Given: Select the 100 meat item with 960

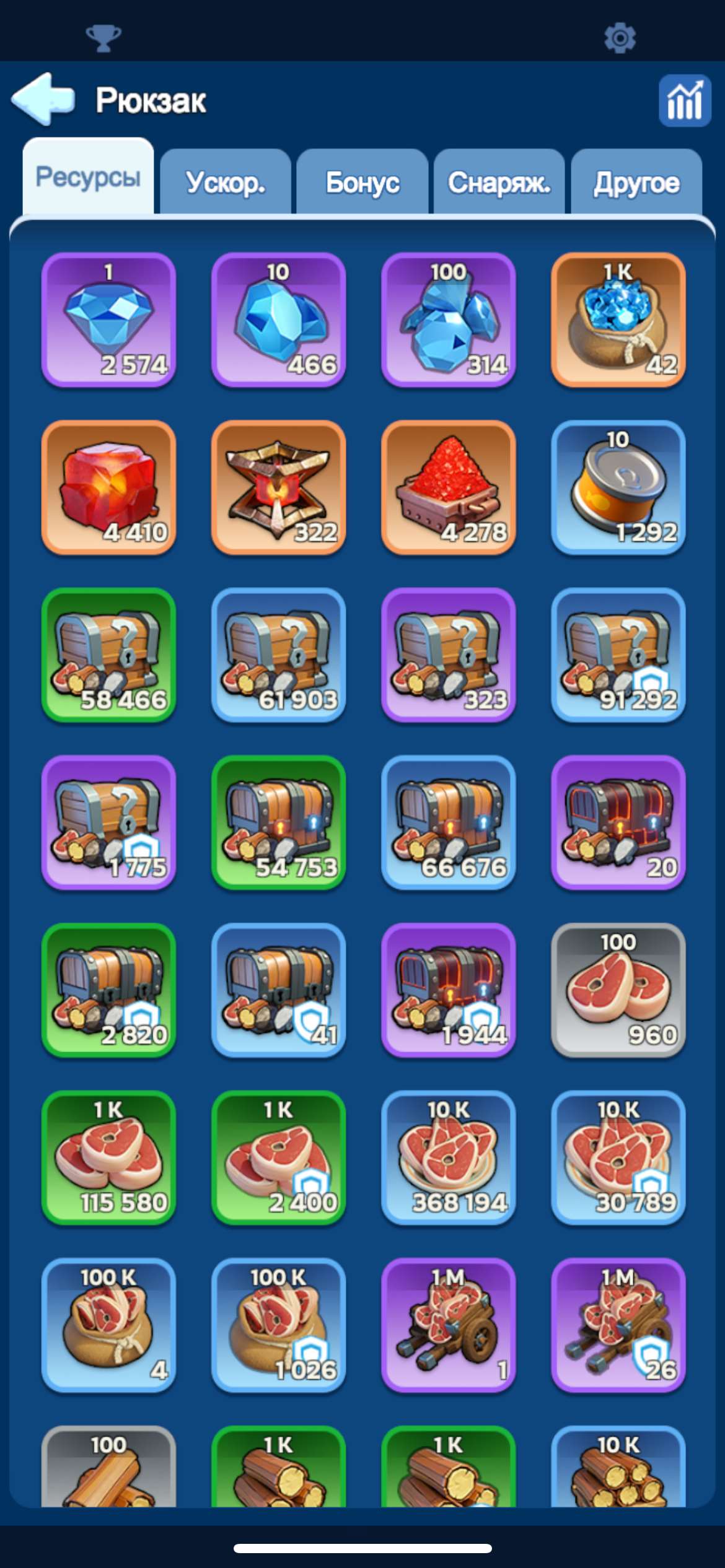Looking at the screenshot, I should point(618,990).
